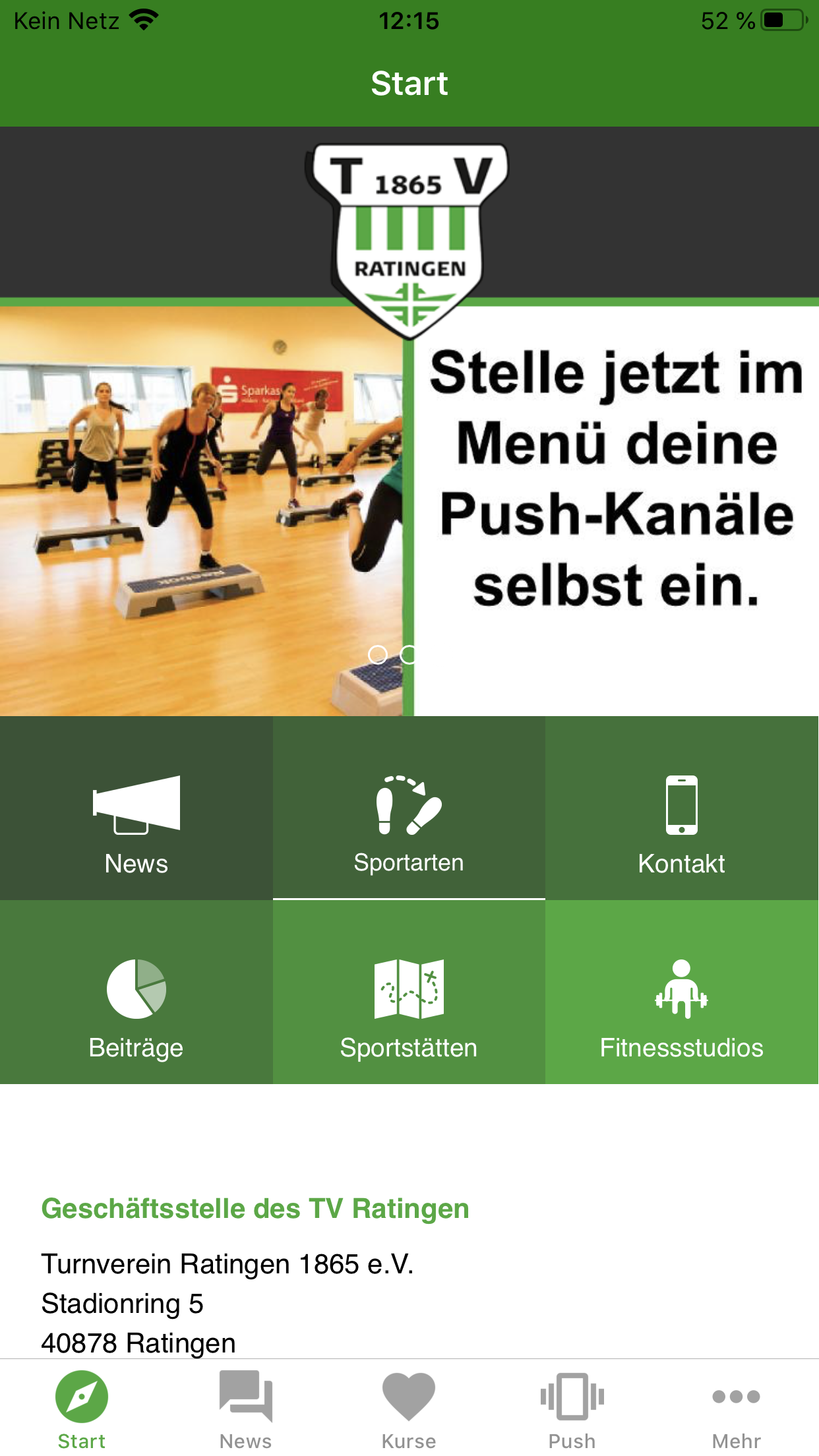Open the News tile with megaphone

[x=136, y=808]
